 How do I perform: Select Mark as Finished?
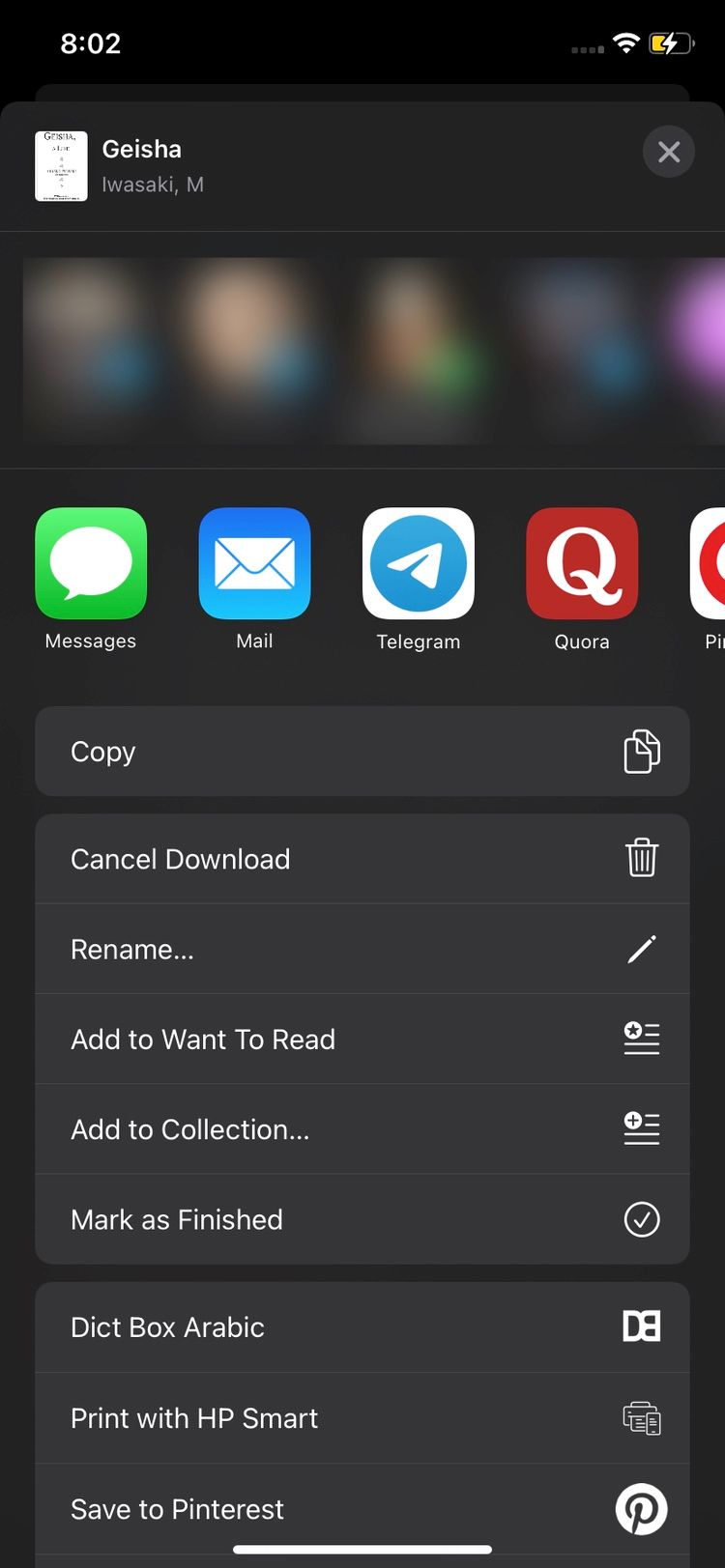click(x=176, y=1219)
